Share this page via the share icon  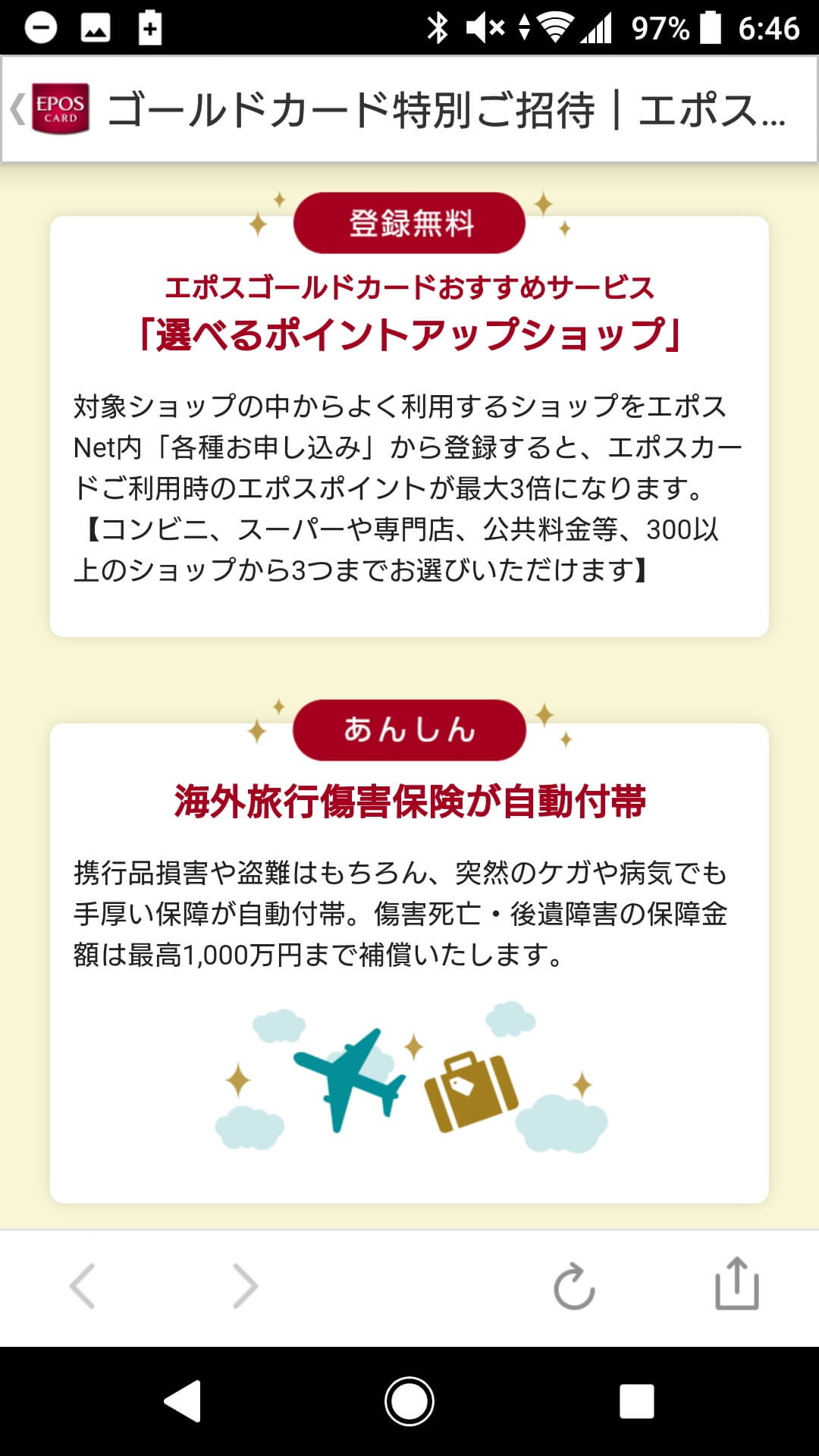736,1284
